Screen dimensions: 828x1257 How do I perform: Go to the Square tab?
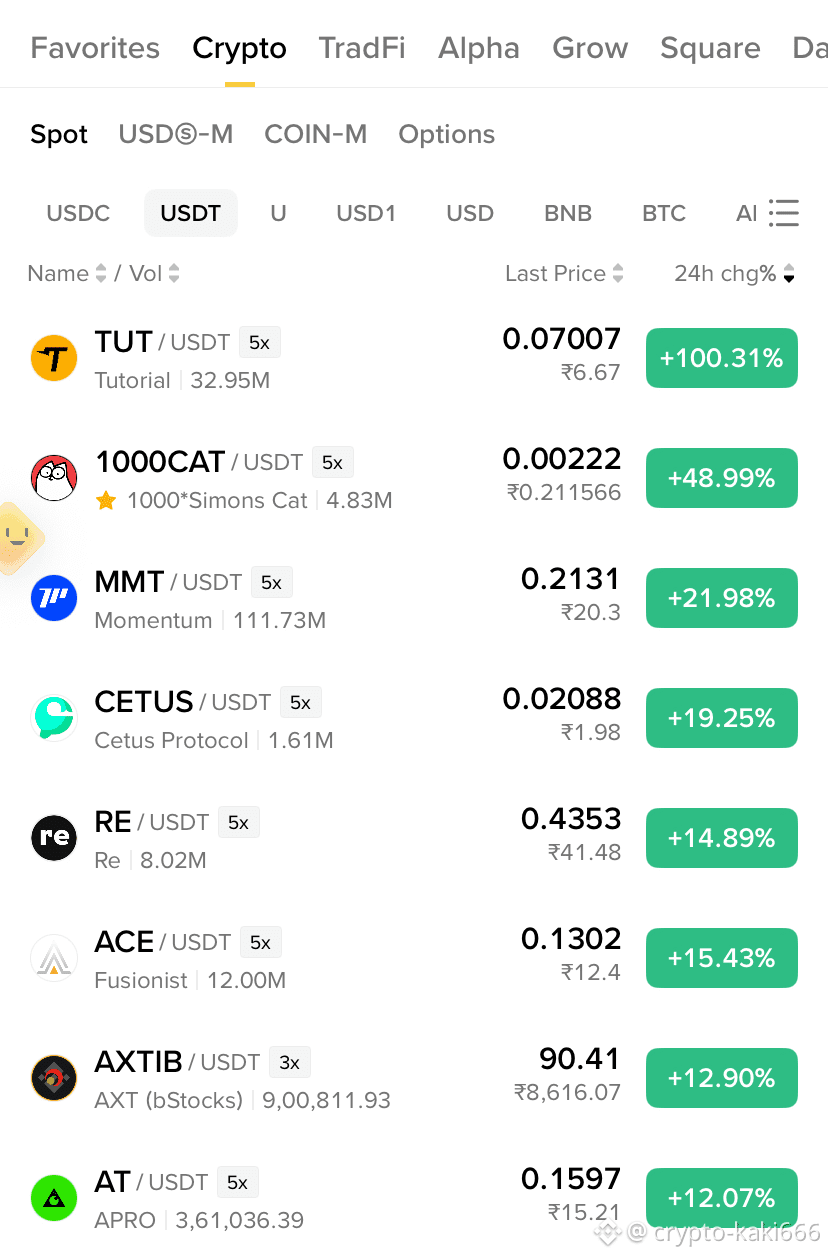710,48
